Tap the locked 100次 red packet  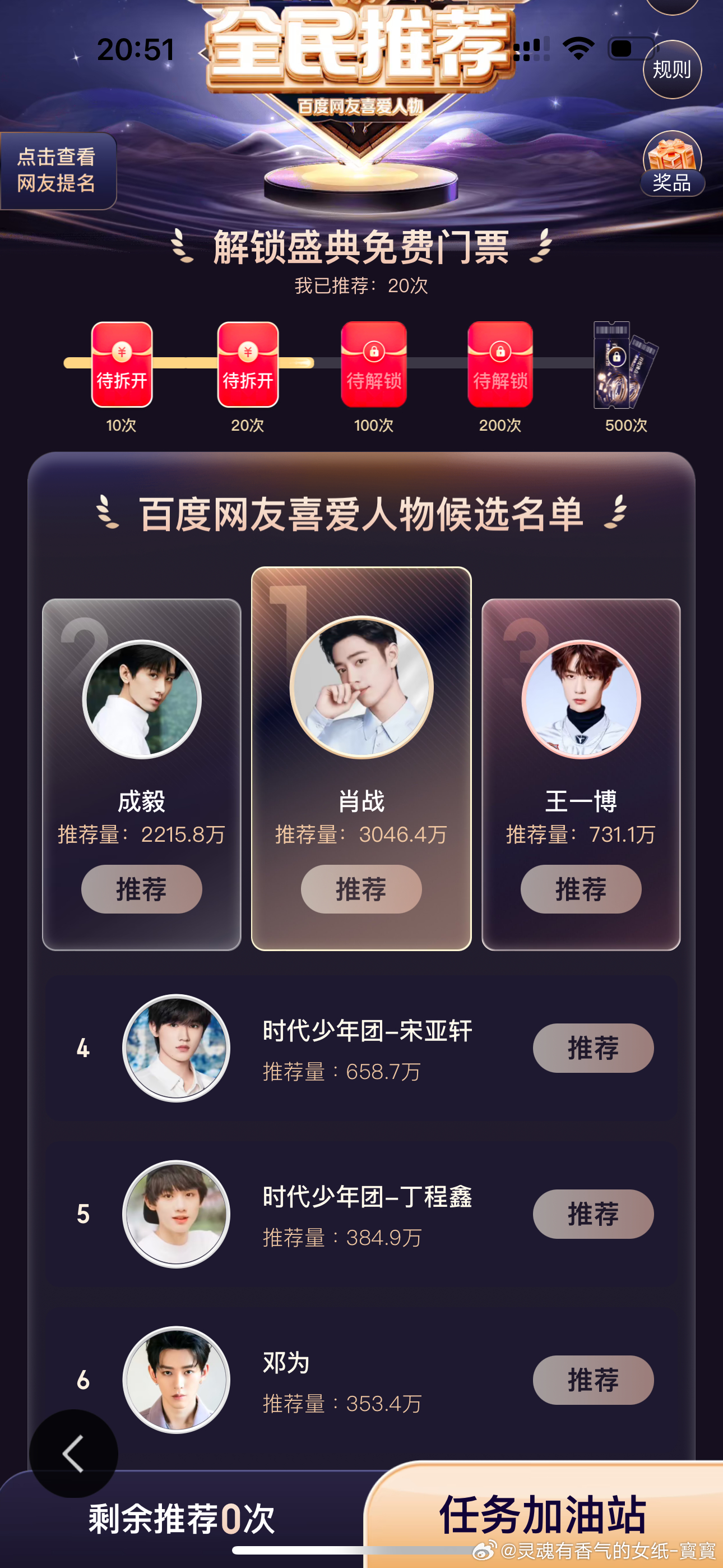point(374,365)
